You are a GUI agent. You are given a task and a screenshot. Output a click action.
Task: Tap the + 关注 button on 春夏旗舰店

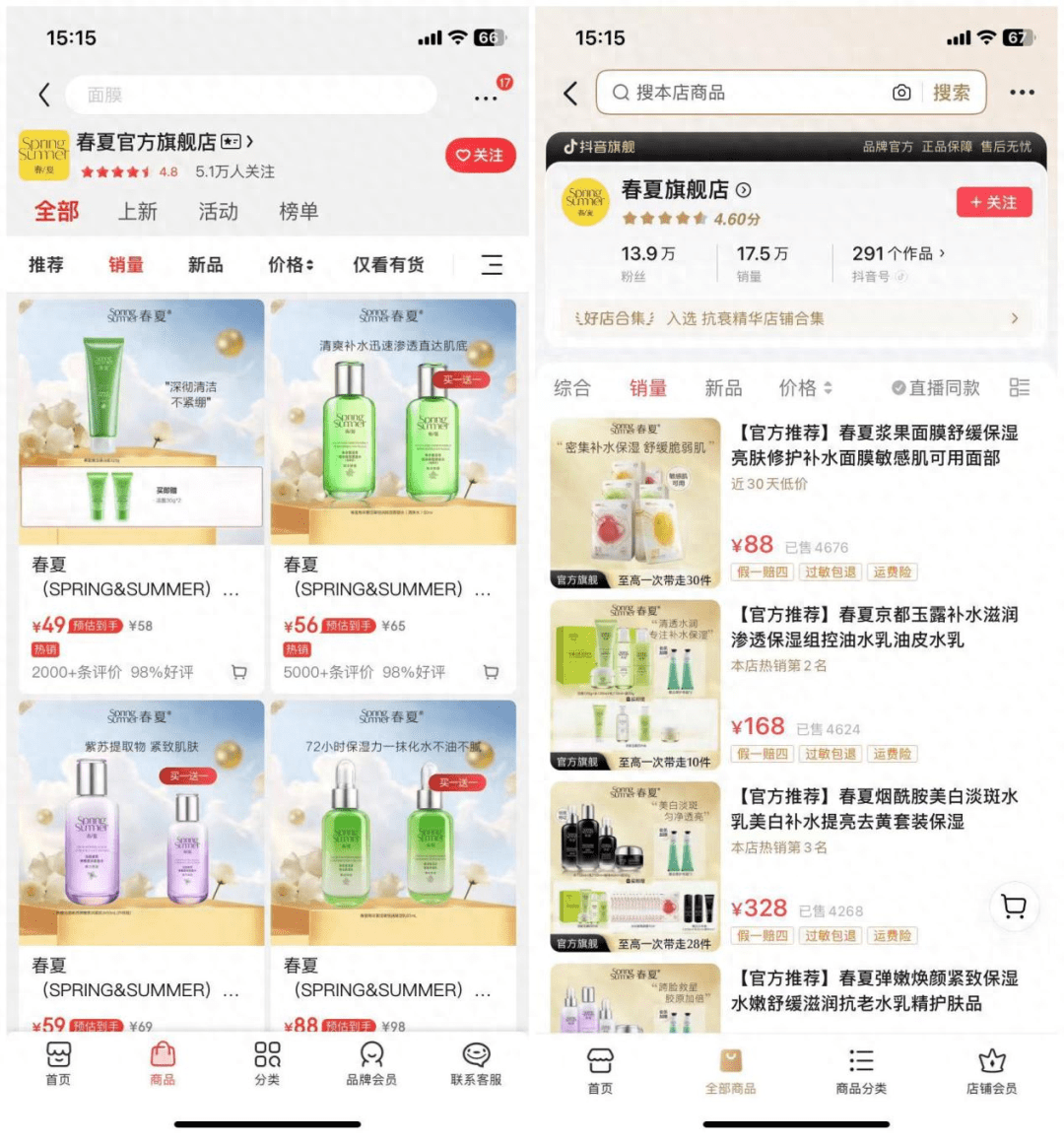(993, 202)
